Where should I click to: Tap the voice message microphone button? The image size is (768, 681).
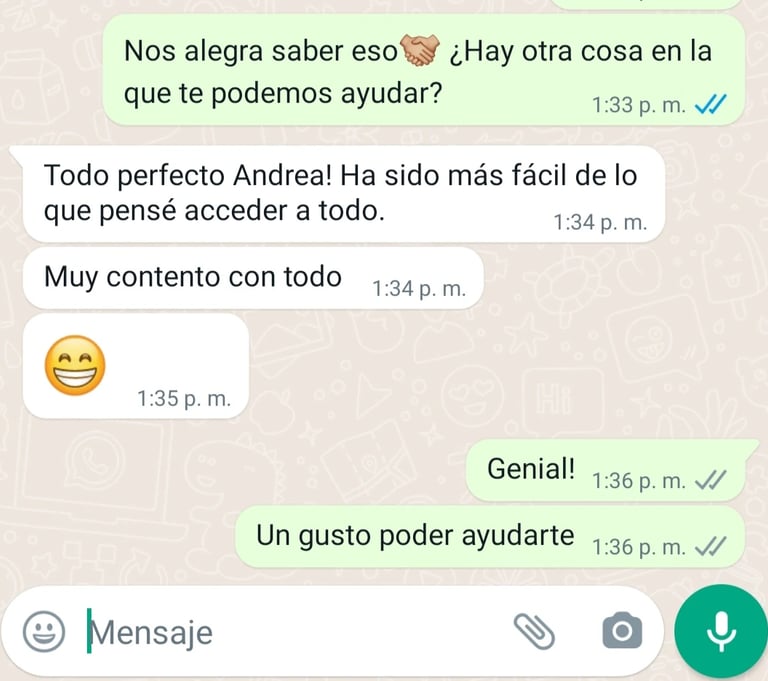click(x=721, y=632)
